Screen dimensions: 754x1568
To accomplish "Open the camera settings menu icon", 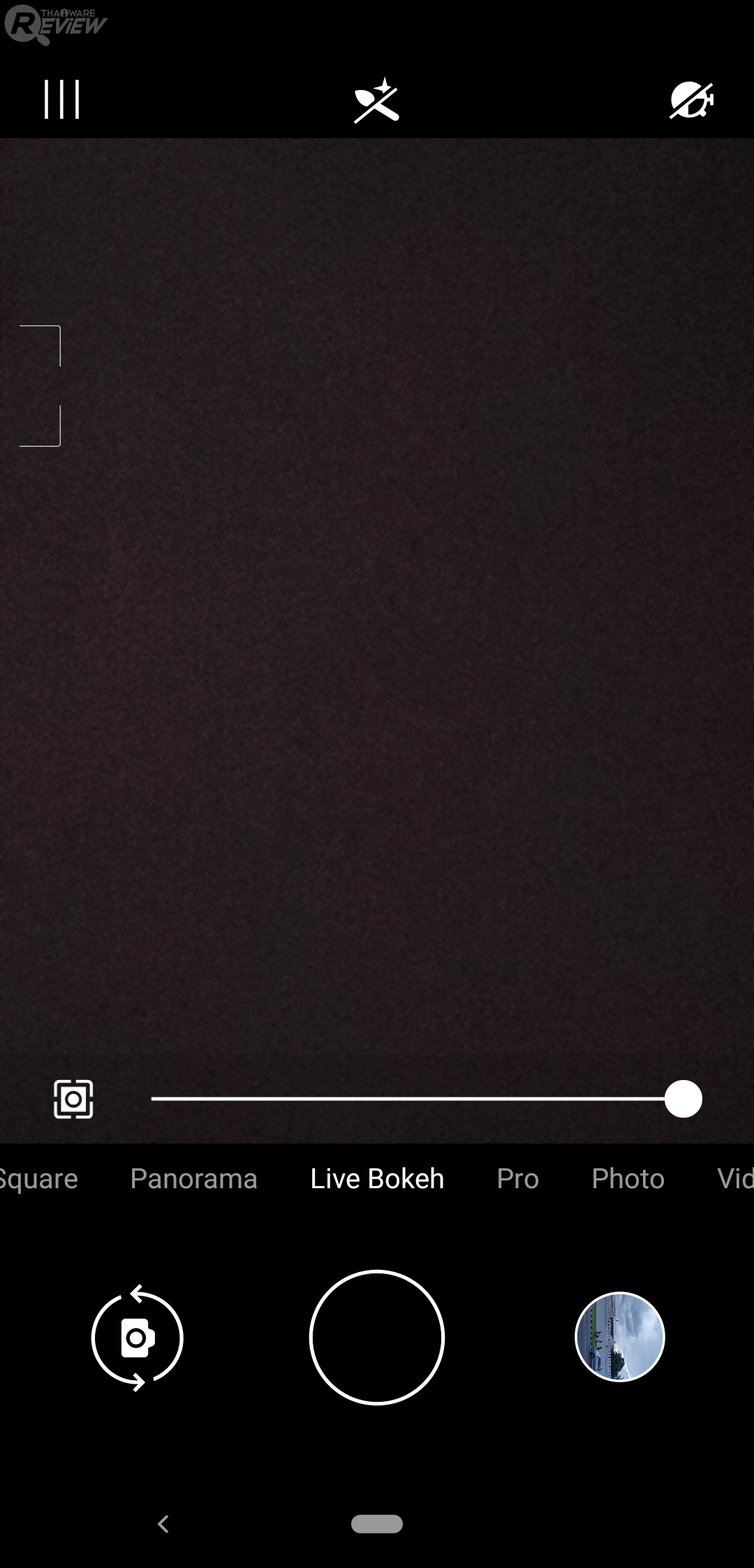I will coord(62,99).
